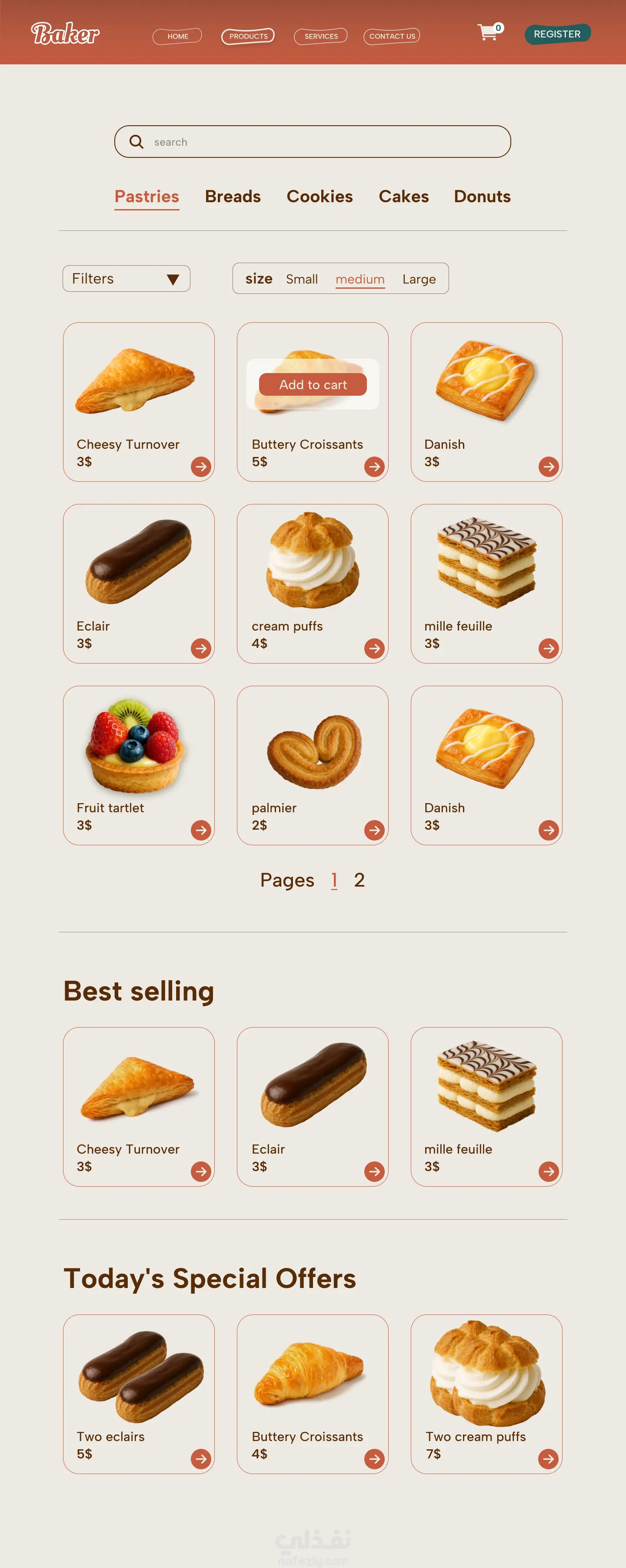Open the shopping cart icon
Screen dimensions: 626x1568
click(x=488, y=32)
